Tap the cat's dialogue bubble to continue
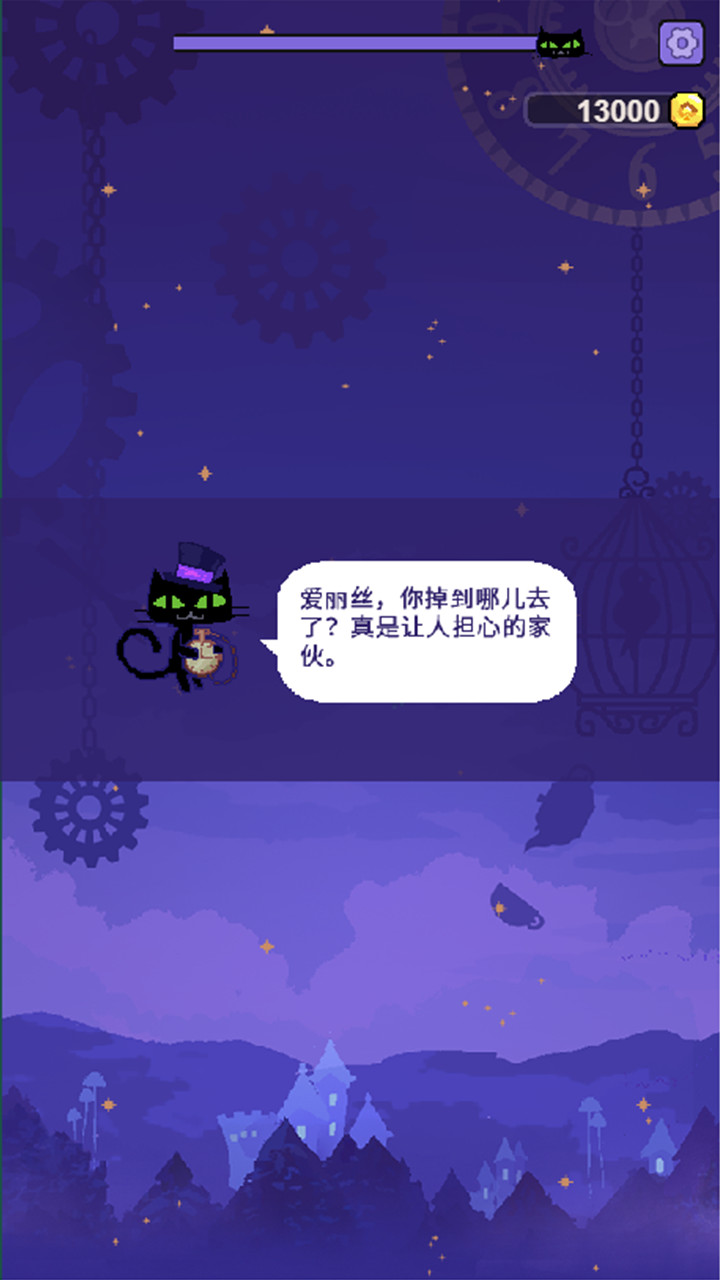720x1280 pixels. pos(427,632)
